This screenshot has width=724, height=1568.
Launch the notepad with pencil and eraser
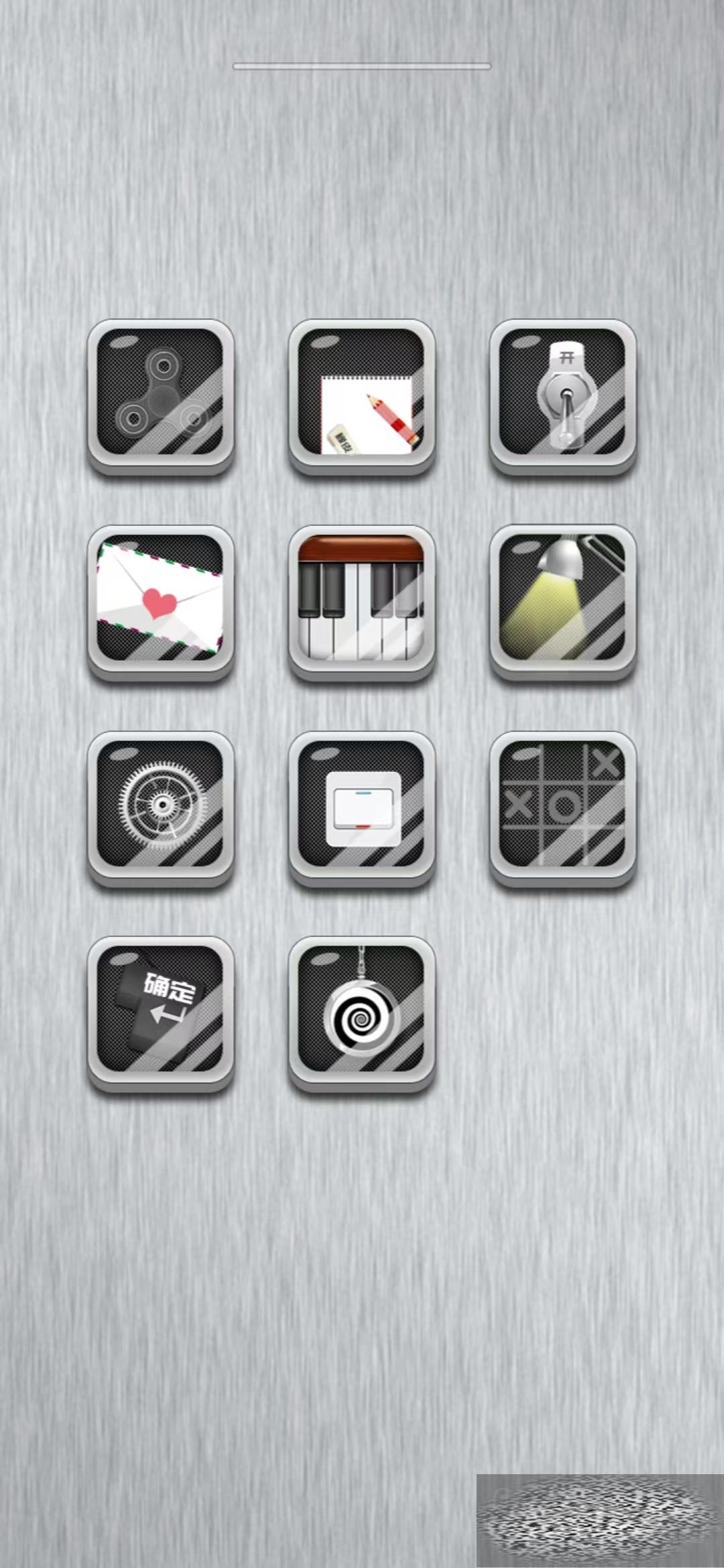click(362, 395)
